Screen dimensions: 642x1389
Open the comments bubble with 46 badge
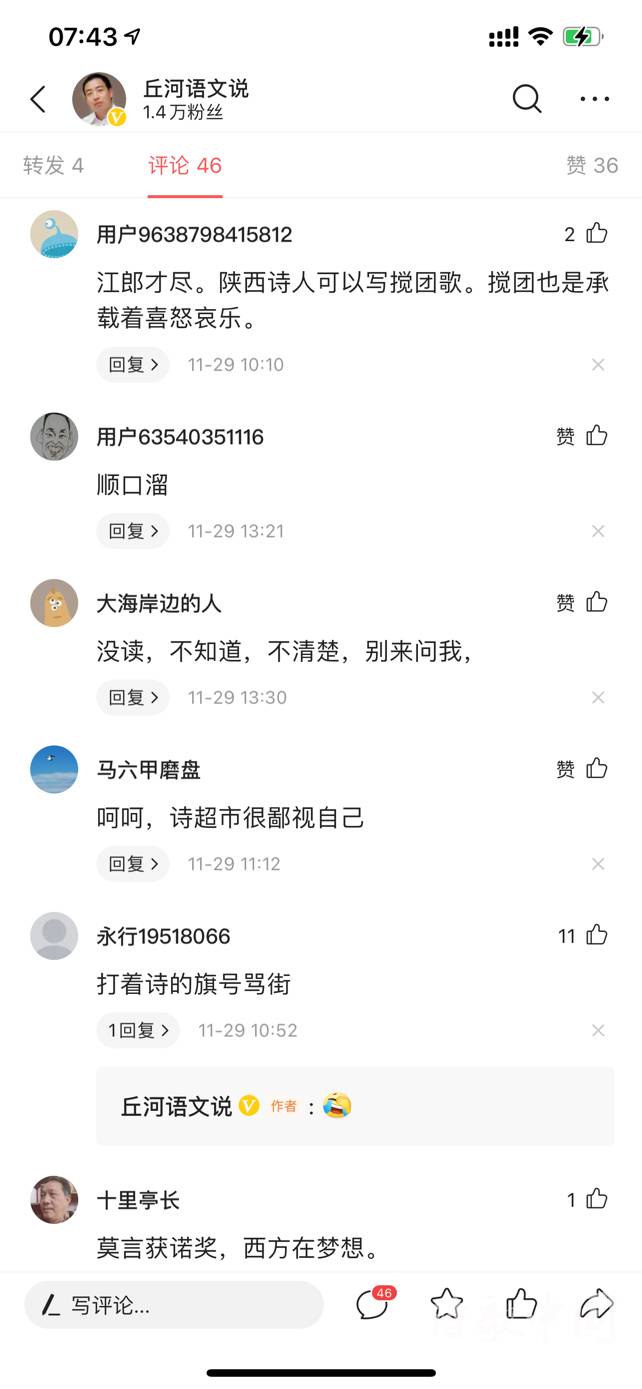point(373,1304)
